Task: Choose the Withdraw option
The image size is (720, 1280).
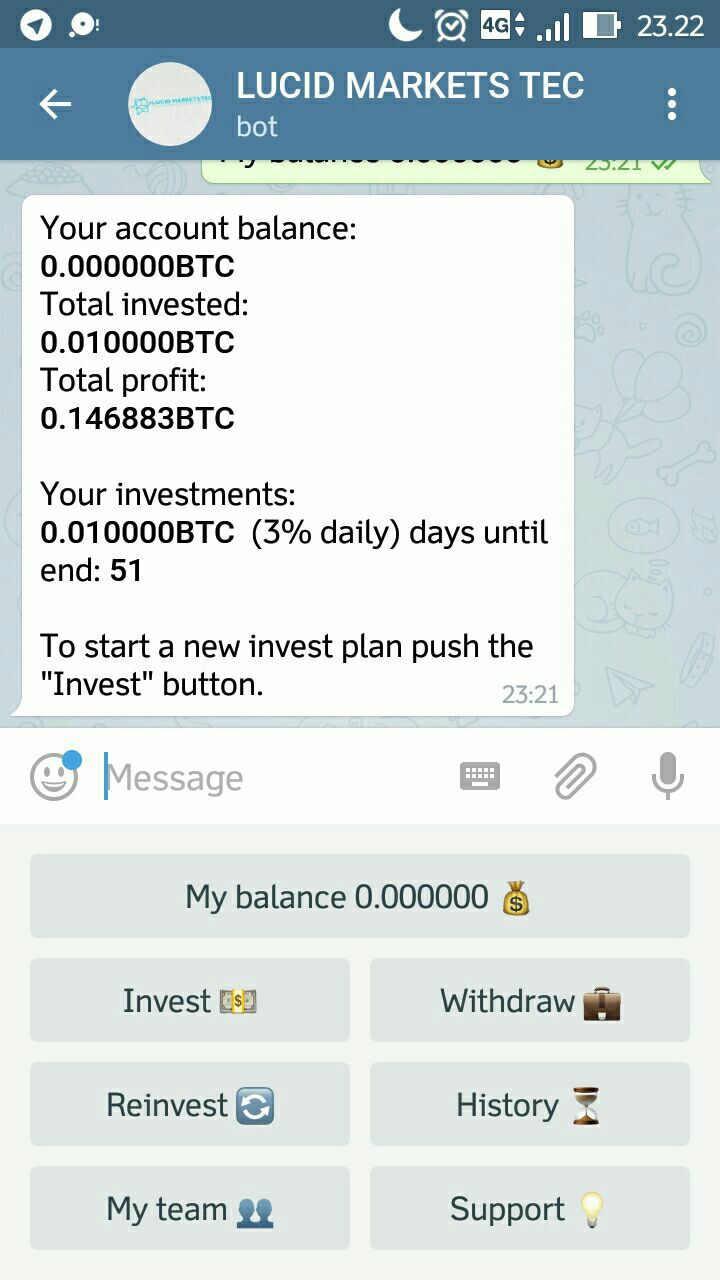Action: [x=530, y=1000]
